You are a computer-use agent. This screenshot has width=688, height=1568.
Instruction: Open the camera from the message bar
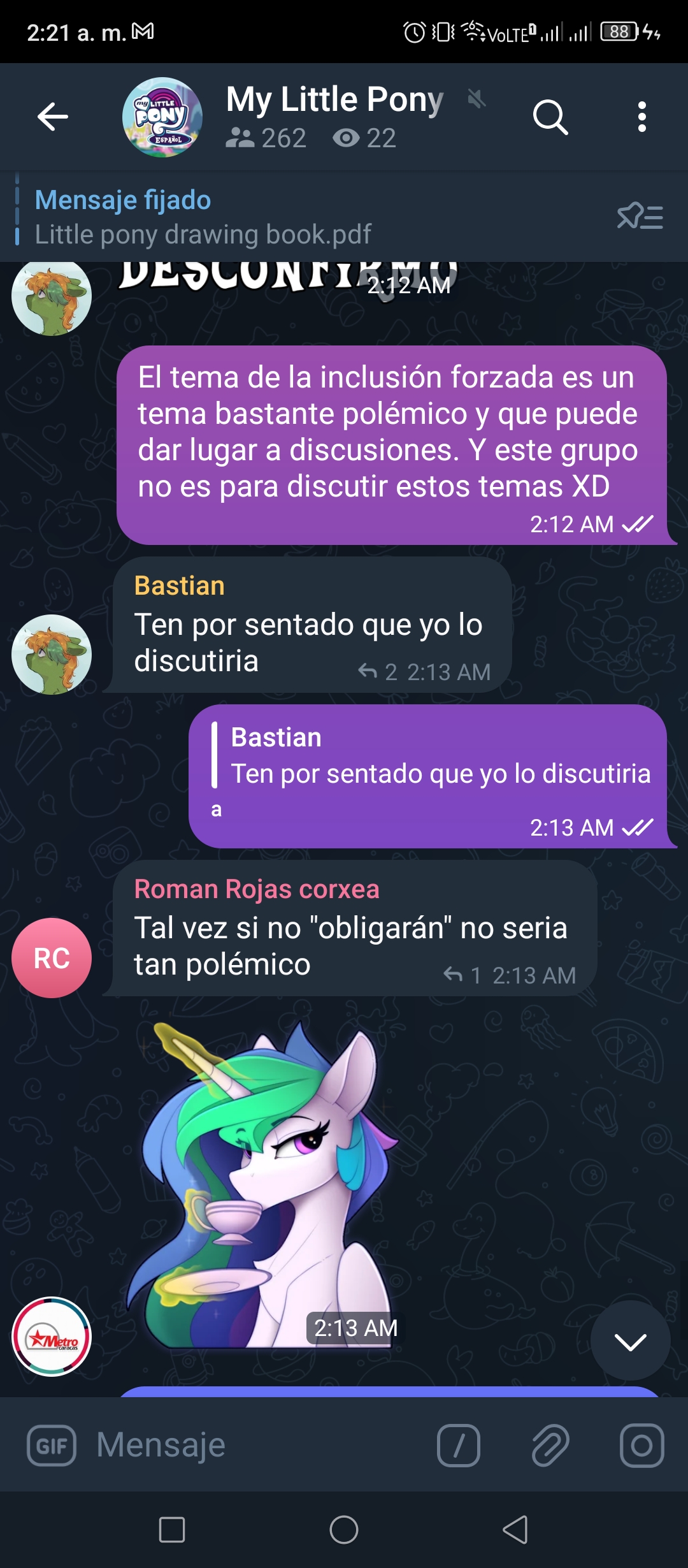click(x=641, y=1446)
